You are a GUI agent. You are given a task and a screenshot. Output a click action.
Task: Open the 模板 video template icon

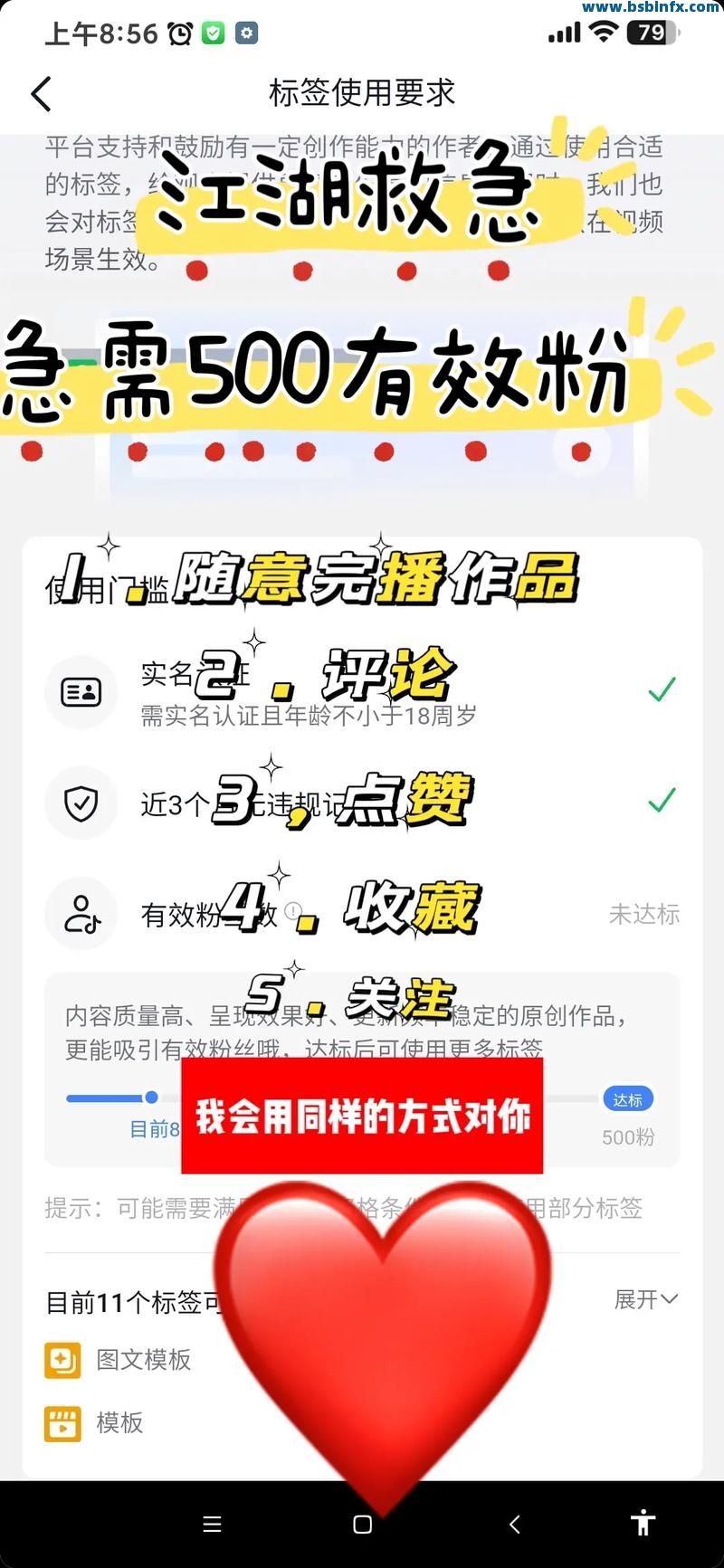click(62, 1422)
